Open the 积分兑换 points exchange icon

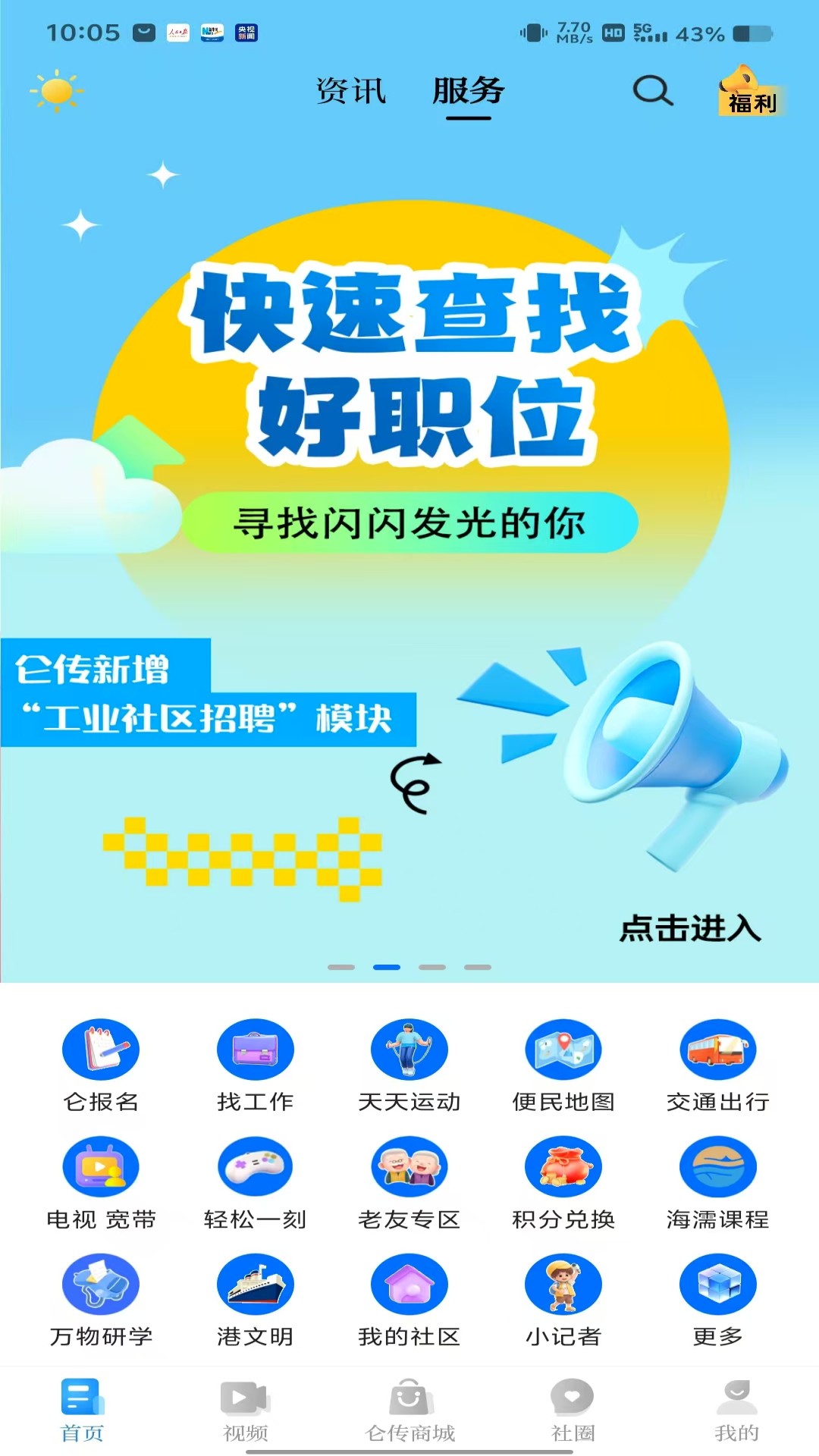point(563,1166)
